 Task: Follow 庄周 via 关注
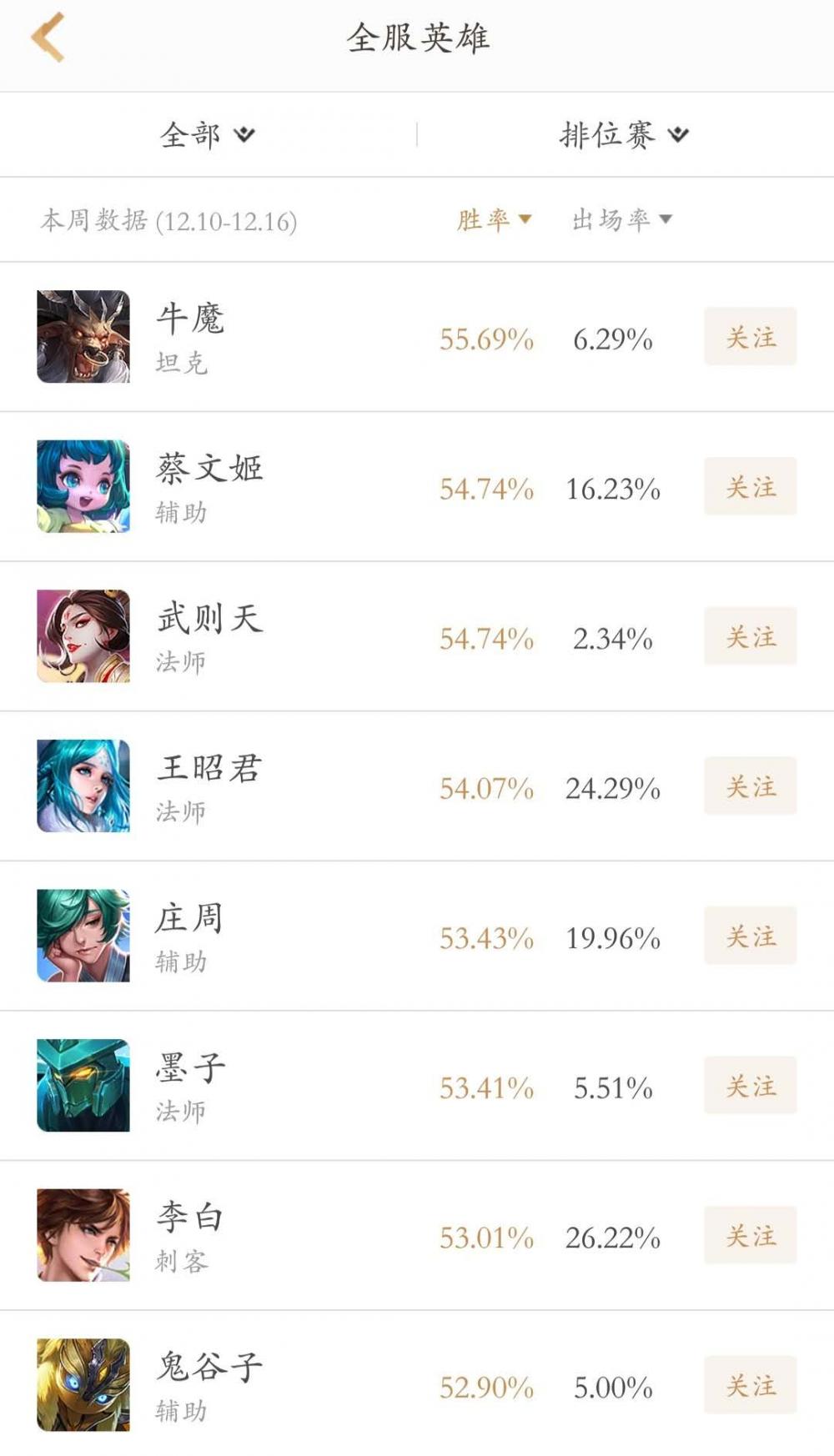click(750, 936)
